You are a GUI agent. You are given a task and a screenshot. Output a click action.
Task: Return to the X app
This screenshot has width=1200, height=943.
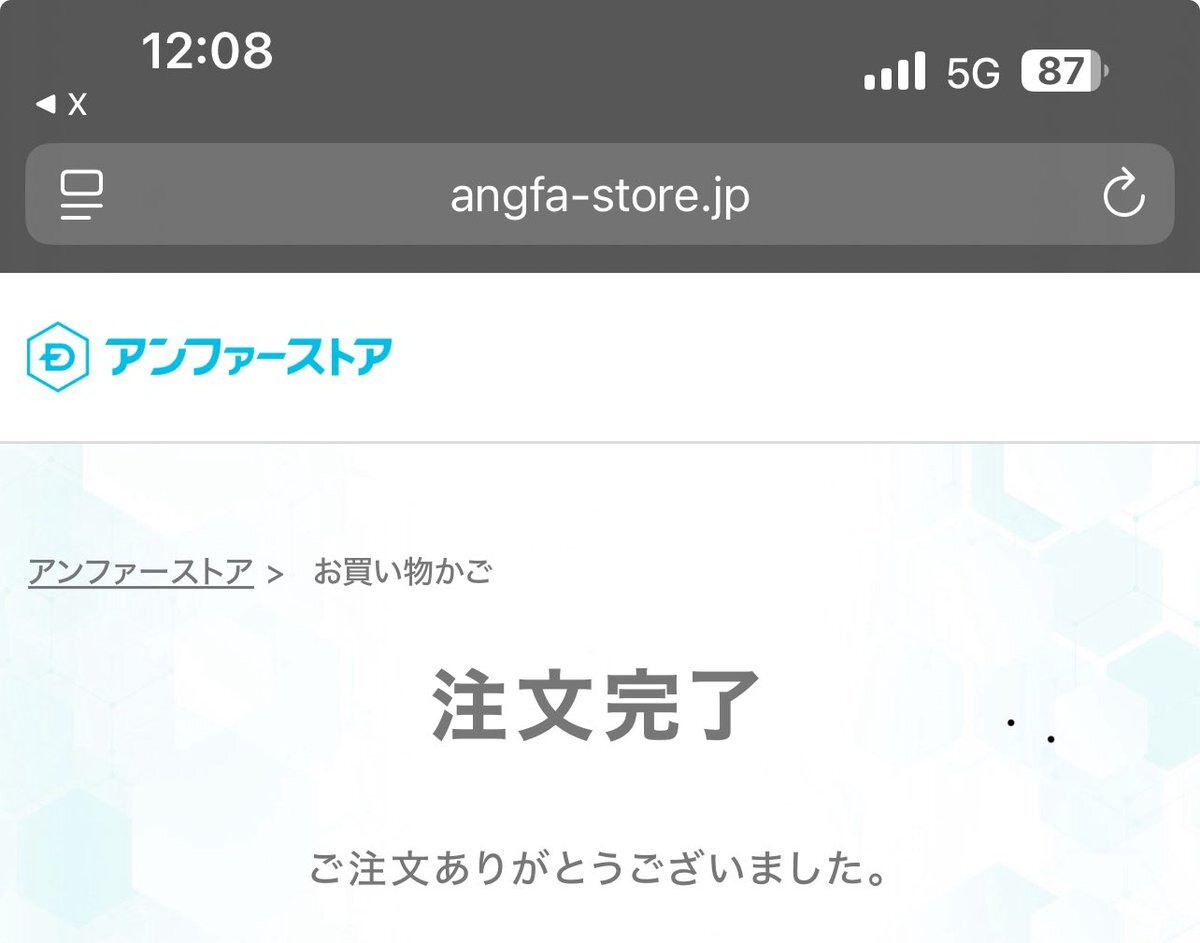coord(62,104)
